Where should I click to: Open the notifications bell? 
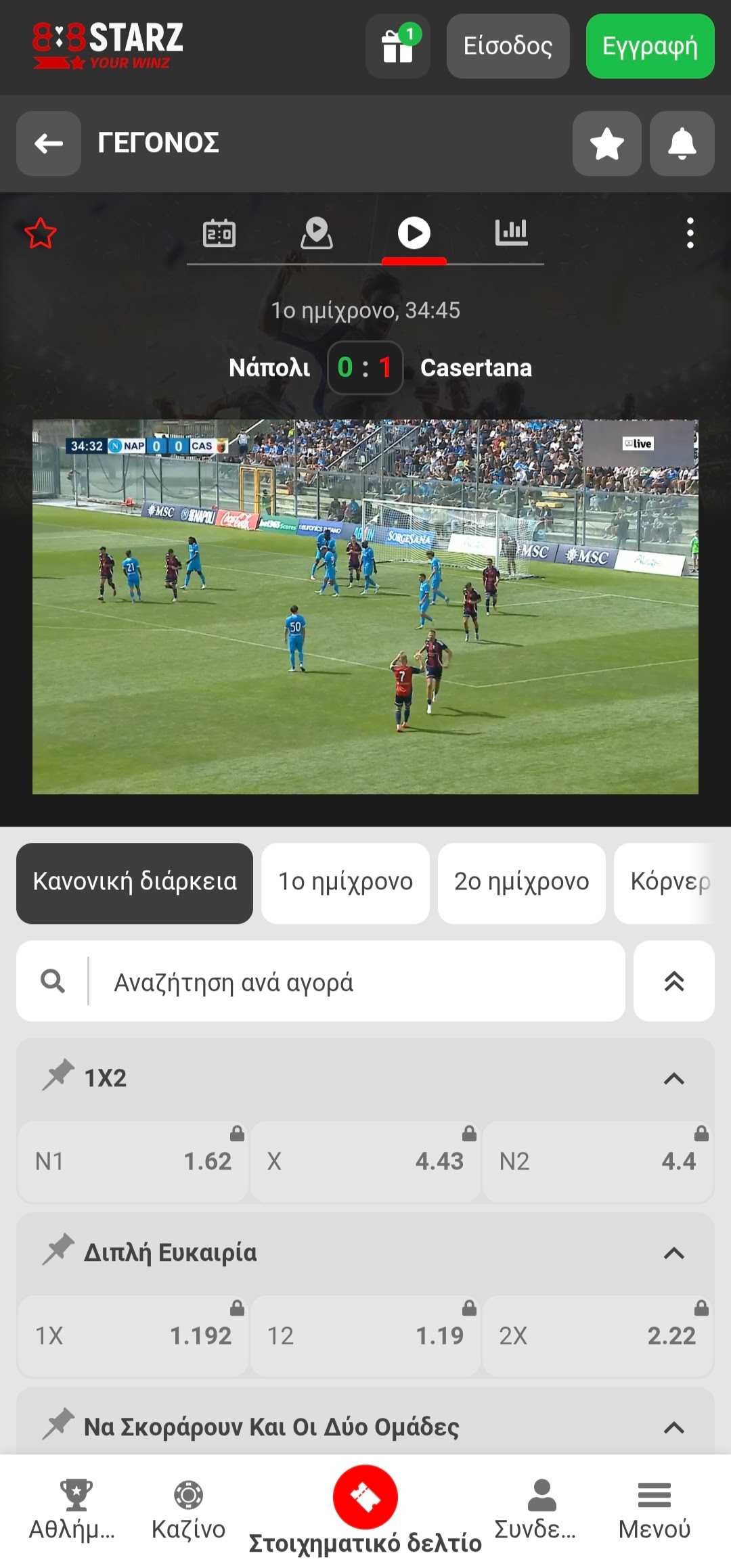(x=682, y=143)
